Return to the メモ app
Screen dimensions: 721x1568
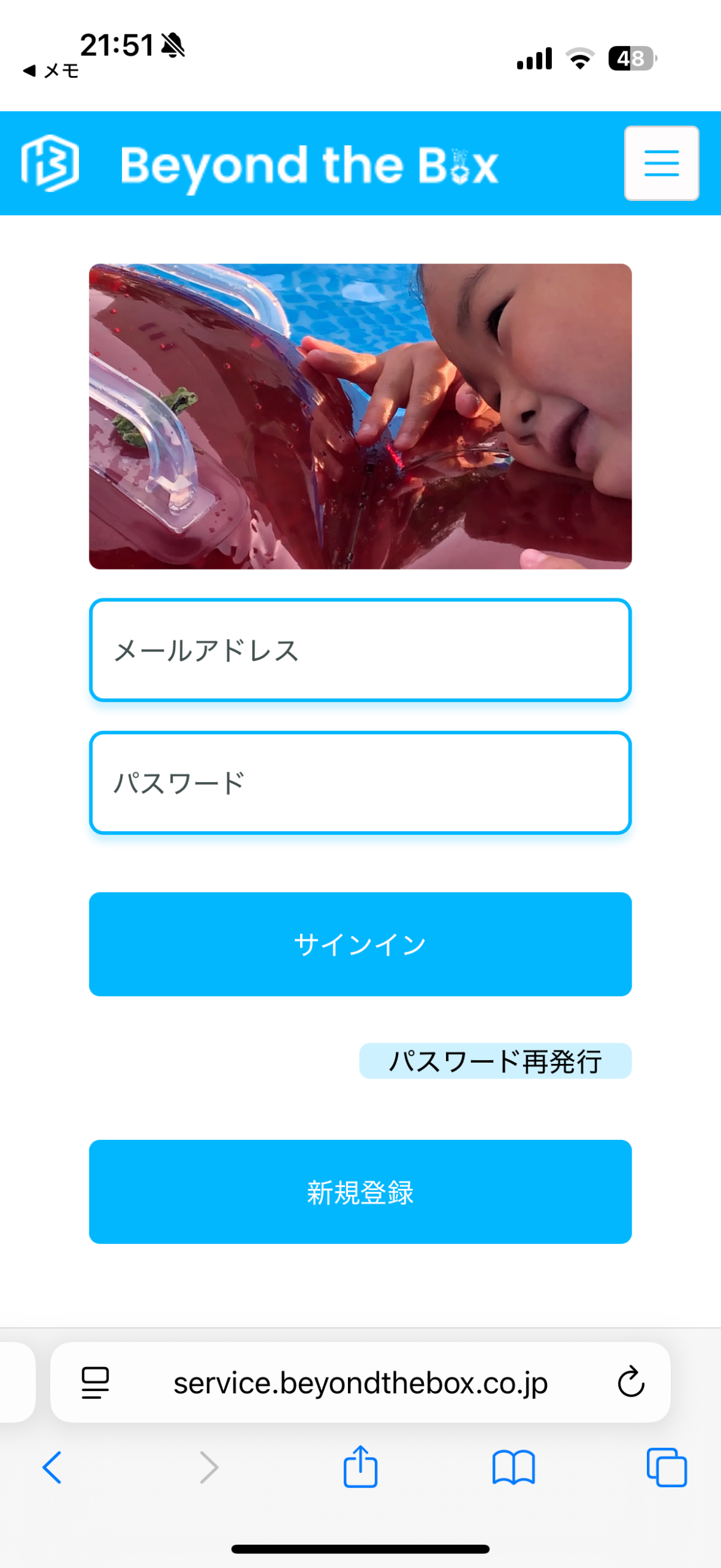[x=51, y=71]
